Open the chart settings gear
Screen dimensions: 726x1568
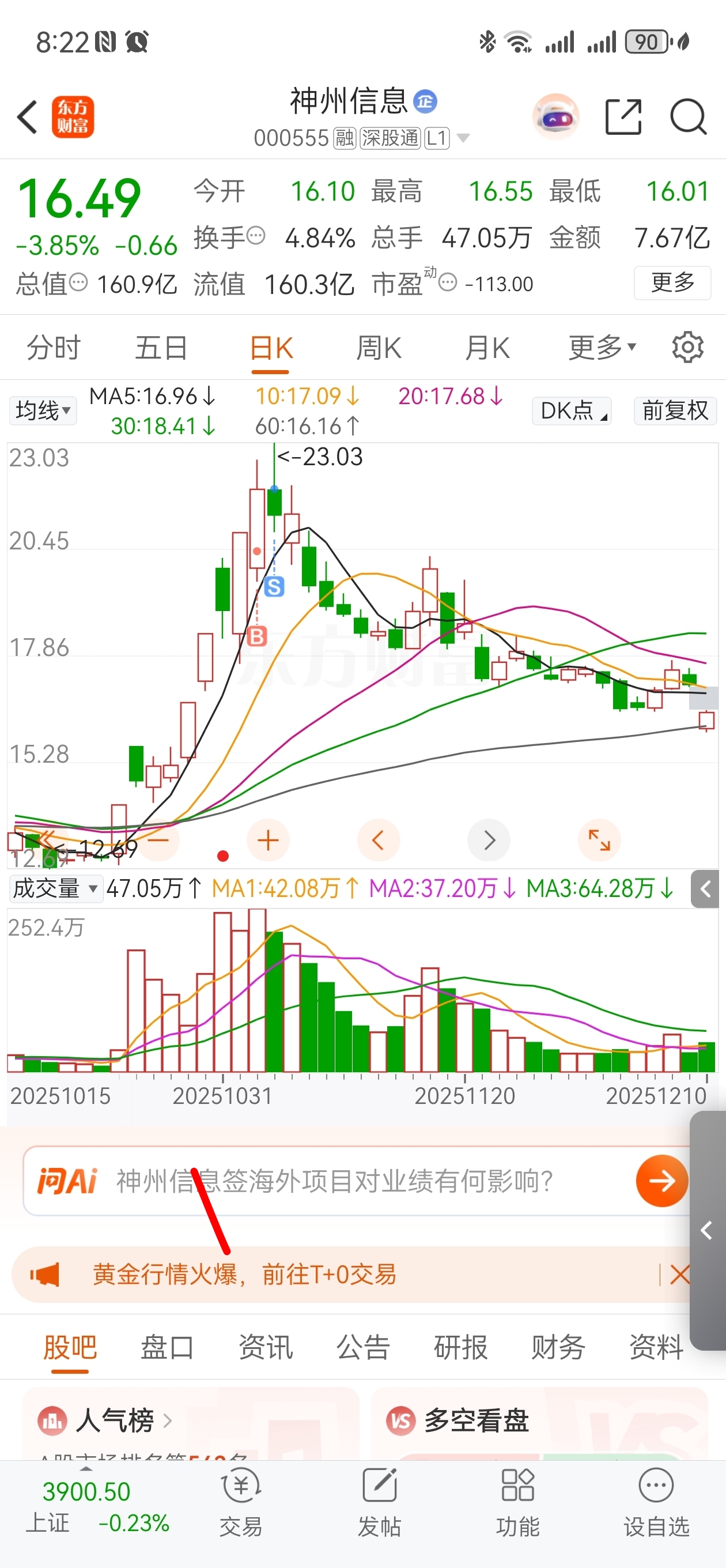[687, 348]
